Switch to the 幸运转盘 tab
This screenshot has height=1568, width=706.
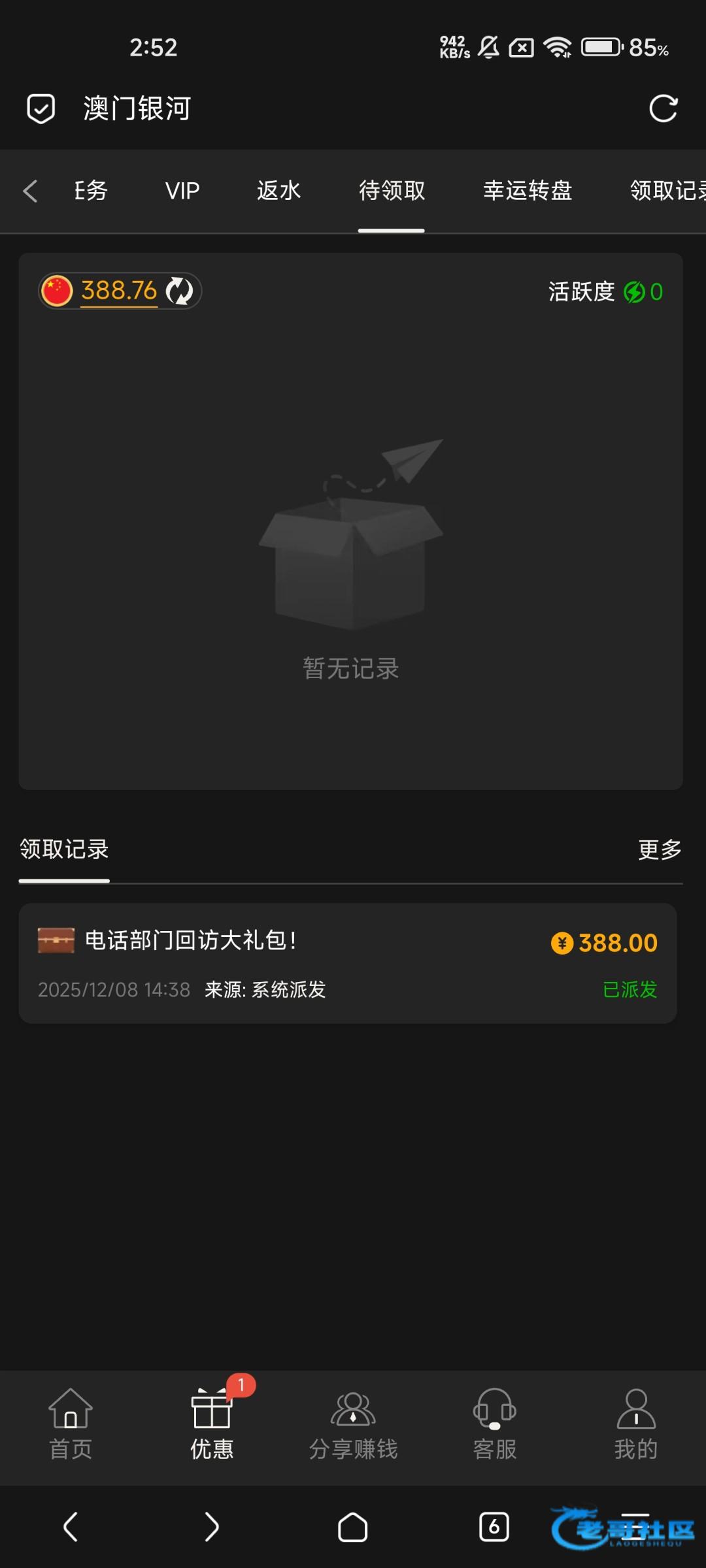coord(528,191)
